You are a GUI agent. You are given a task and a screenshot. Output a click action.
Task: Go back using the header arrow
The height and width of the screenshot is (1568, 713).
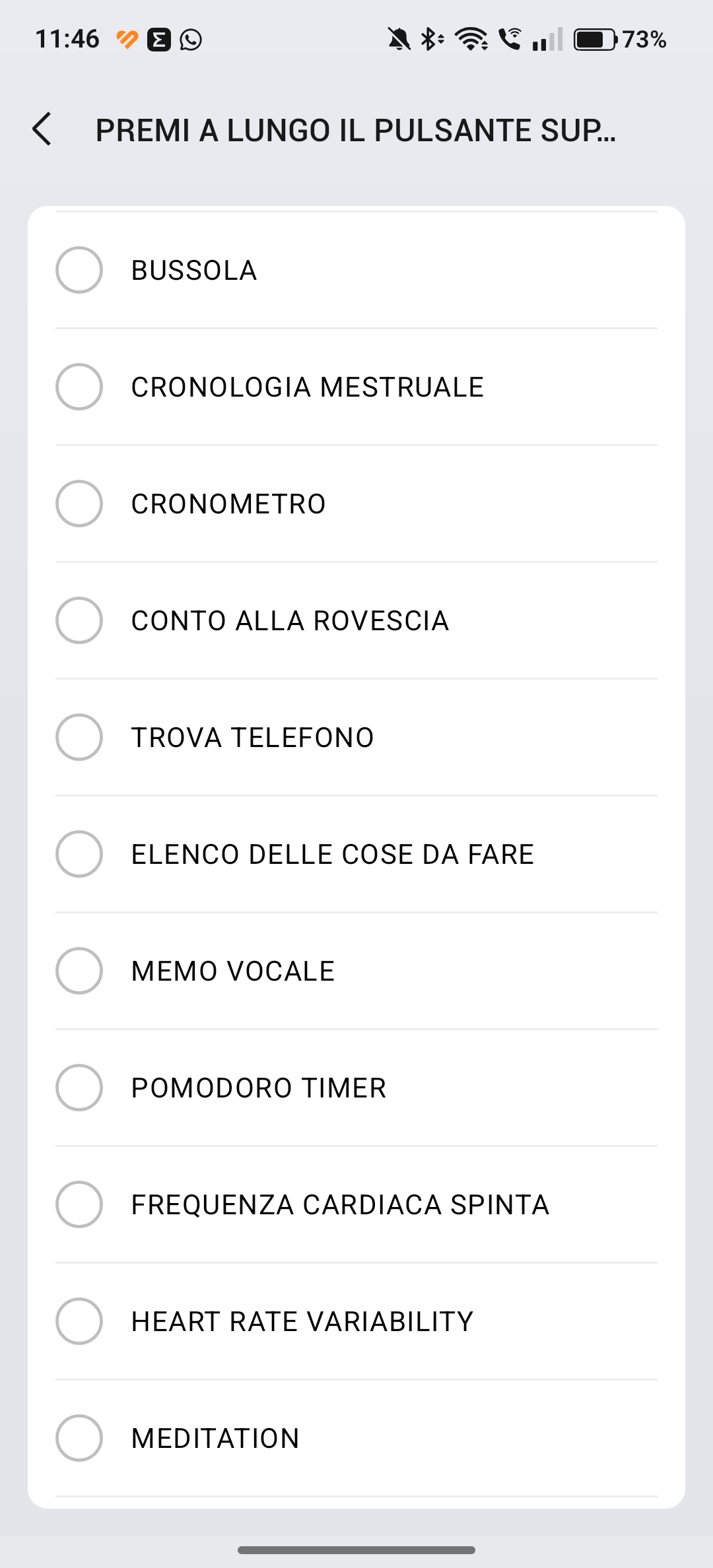(42, 129)
